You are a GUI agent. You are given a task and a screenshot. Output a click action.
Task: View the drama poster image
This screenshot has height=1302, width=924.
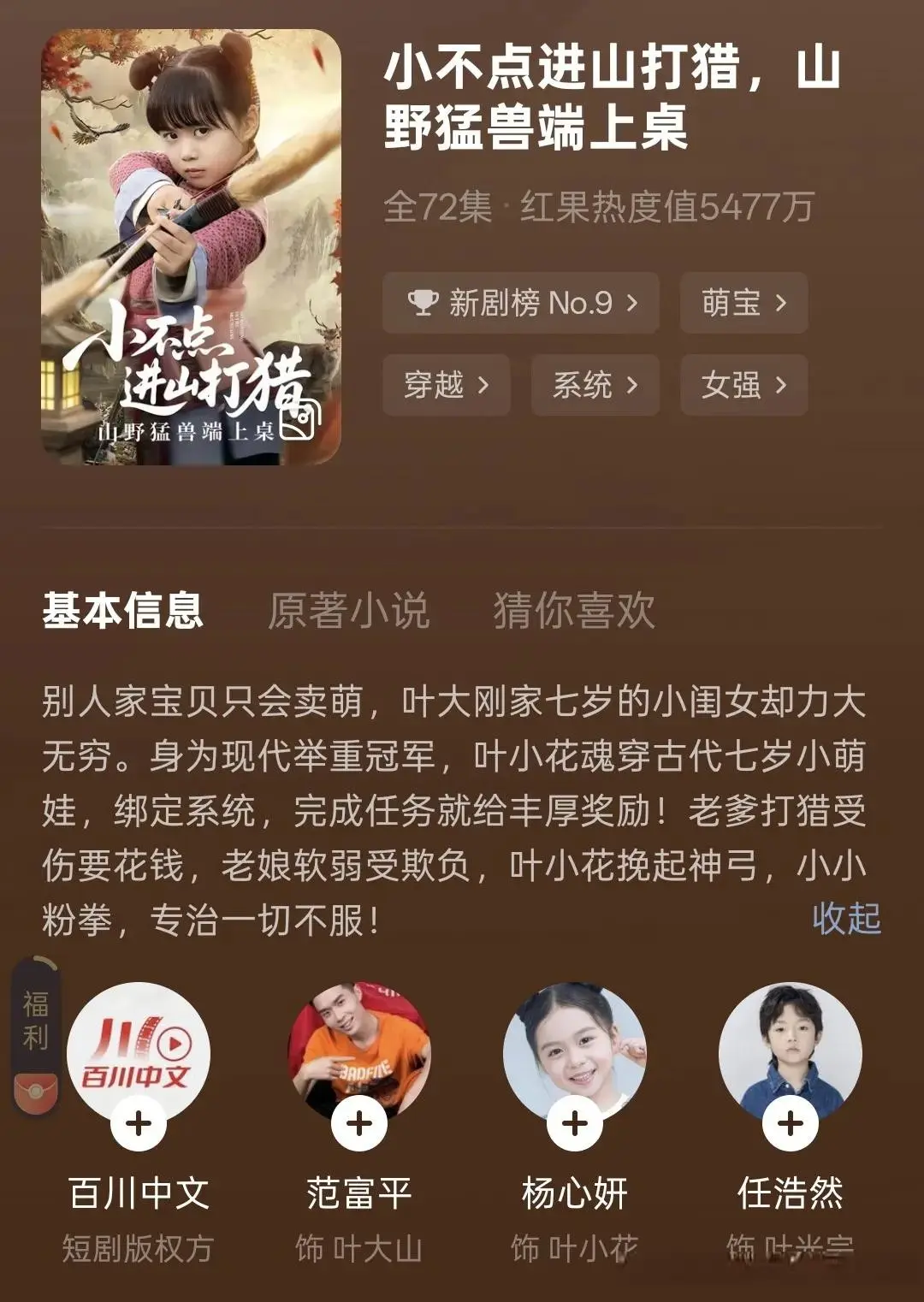(x=191, y=248)
